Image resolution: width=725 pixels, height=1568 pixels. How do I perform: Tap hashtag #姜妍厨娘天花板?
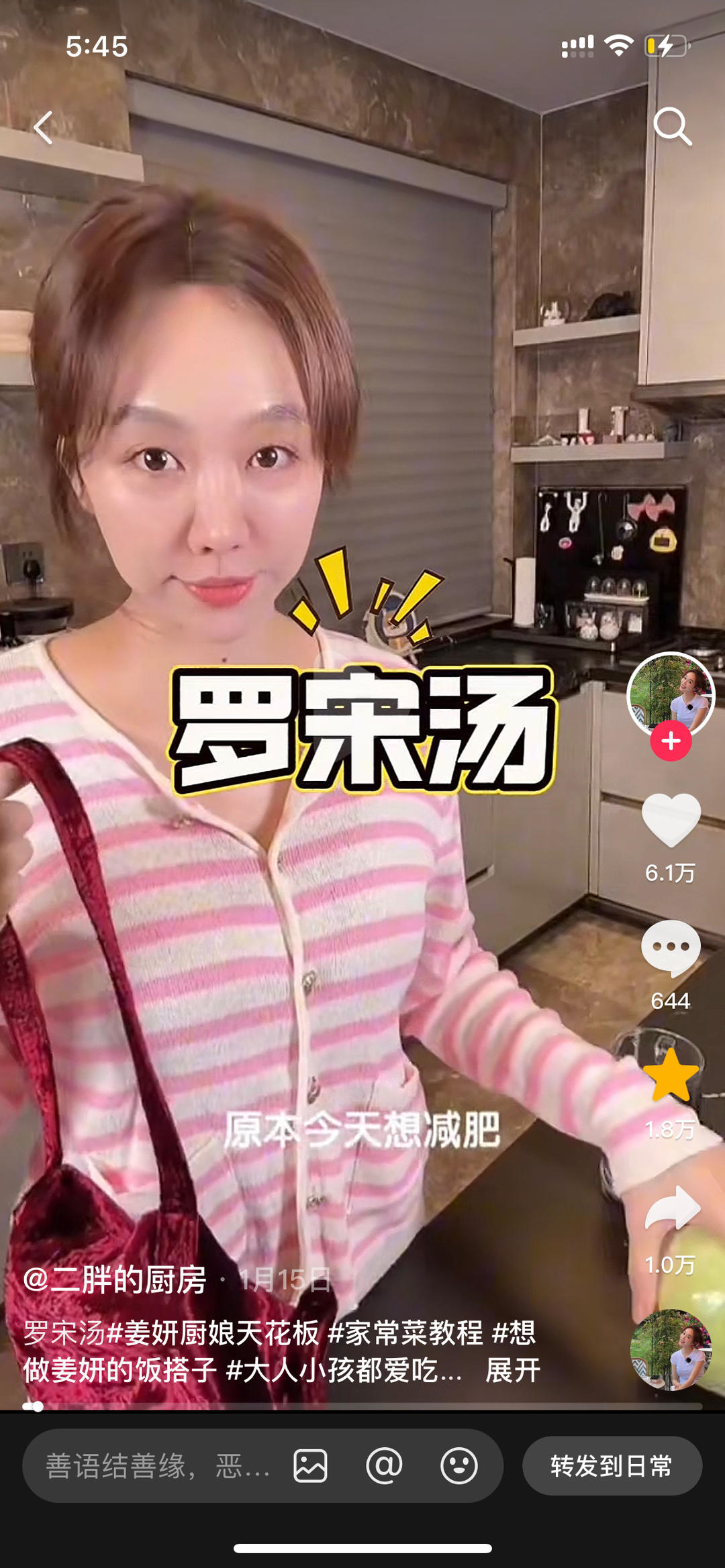pos(213,1332)
